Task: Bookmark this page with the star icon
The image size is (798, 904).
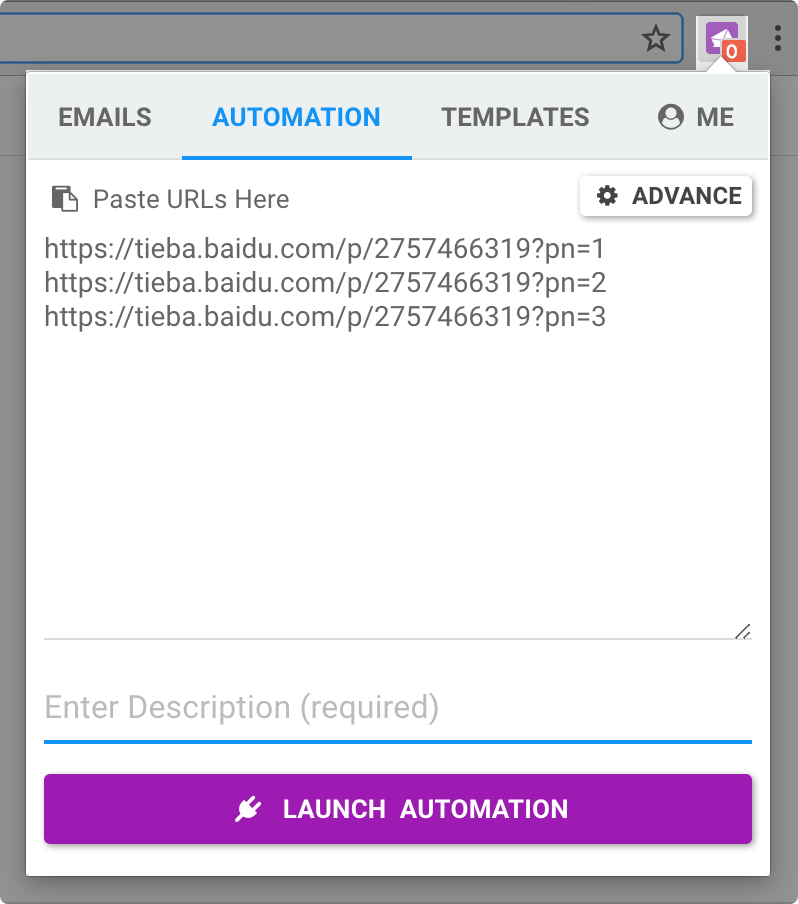Action: (x=655, y=39)
